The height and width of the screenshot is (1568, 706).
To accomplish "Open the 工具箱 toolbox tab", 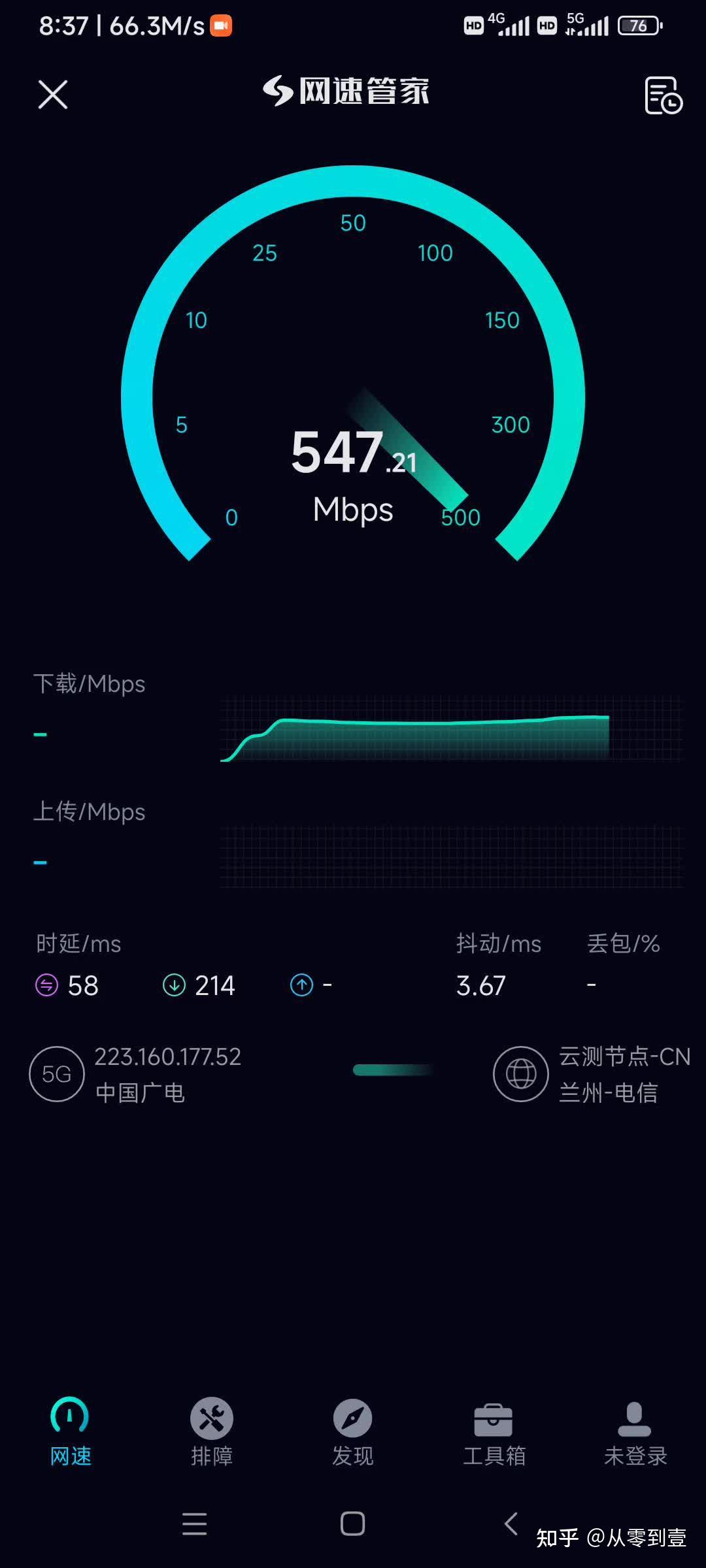I will click(x=494, y=1432).
